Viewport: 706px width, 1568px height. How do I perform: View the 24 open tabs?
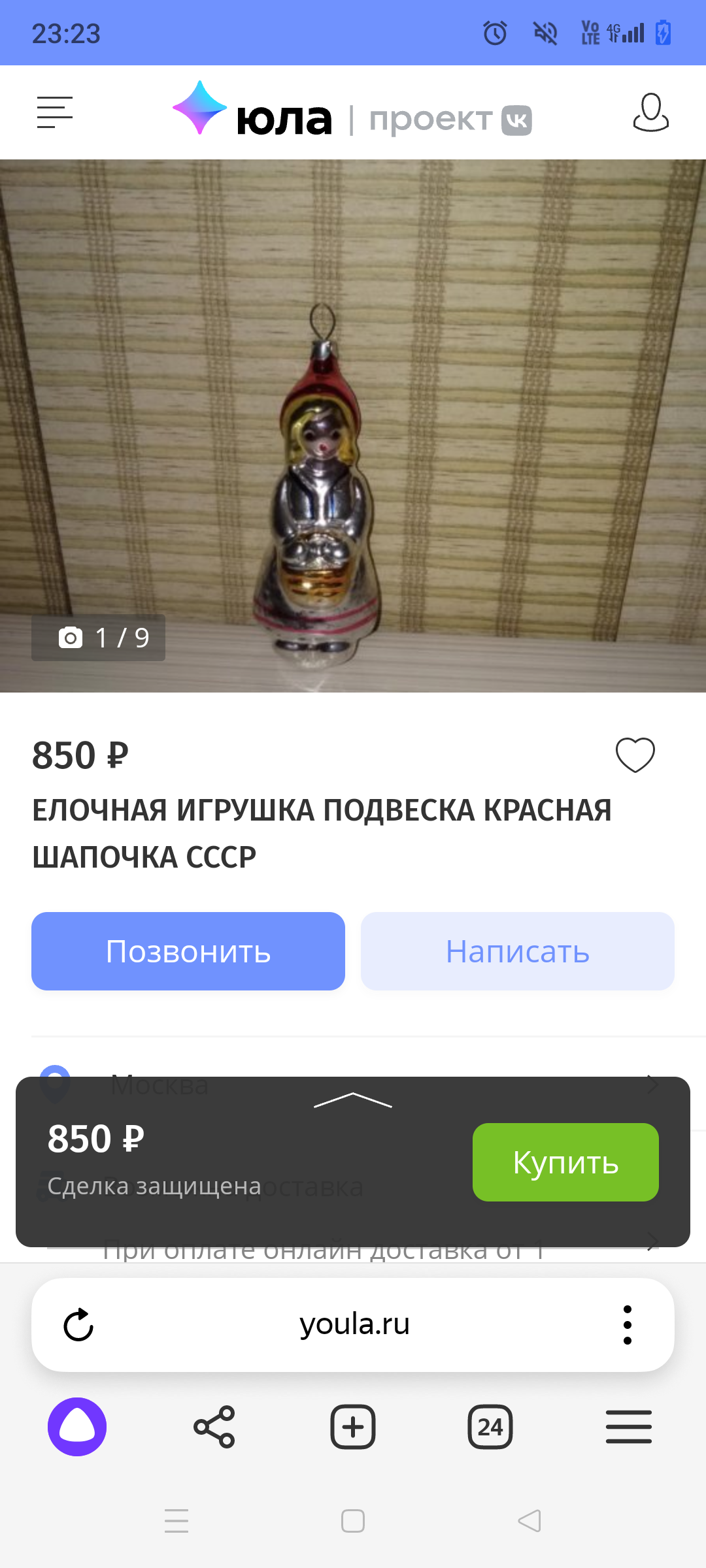pos(490,1427)
